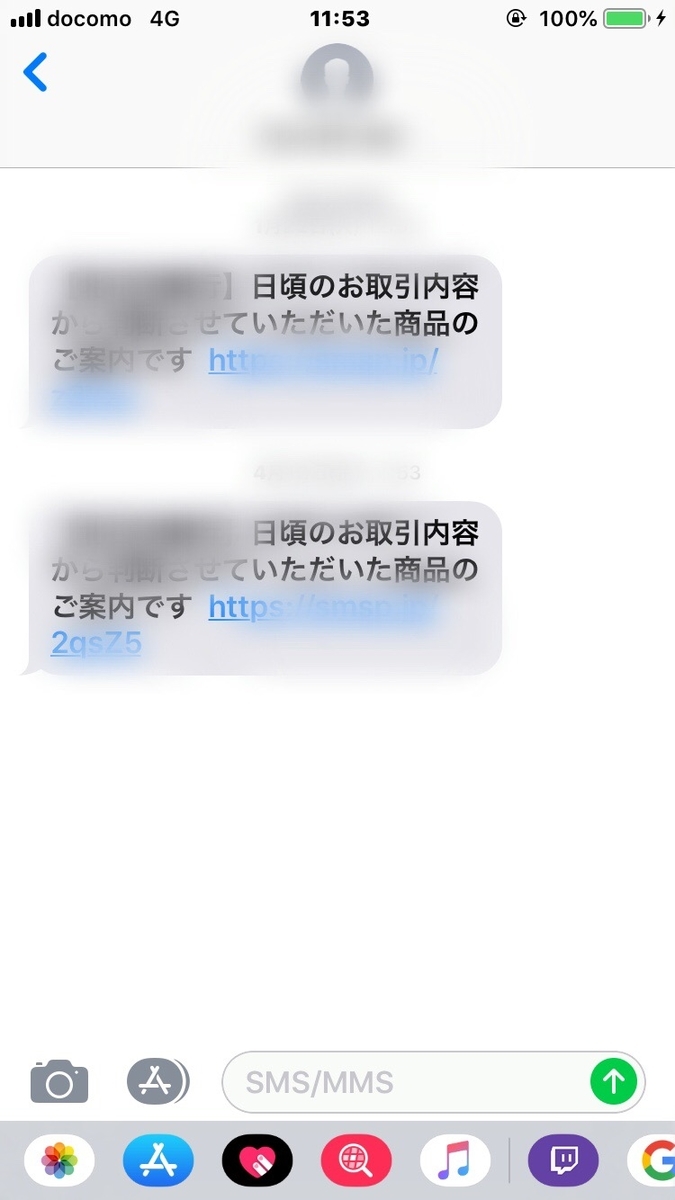Toggle the iMessage apps drawer

(158, 1081)
